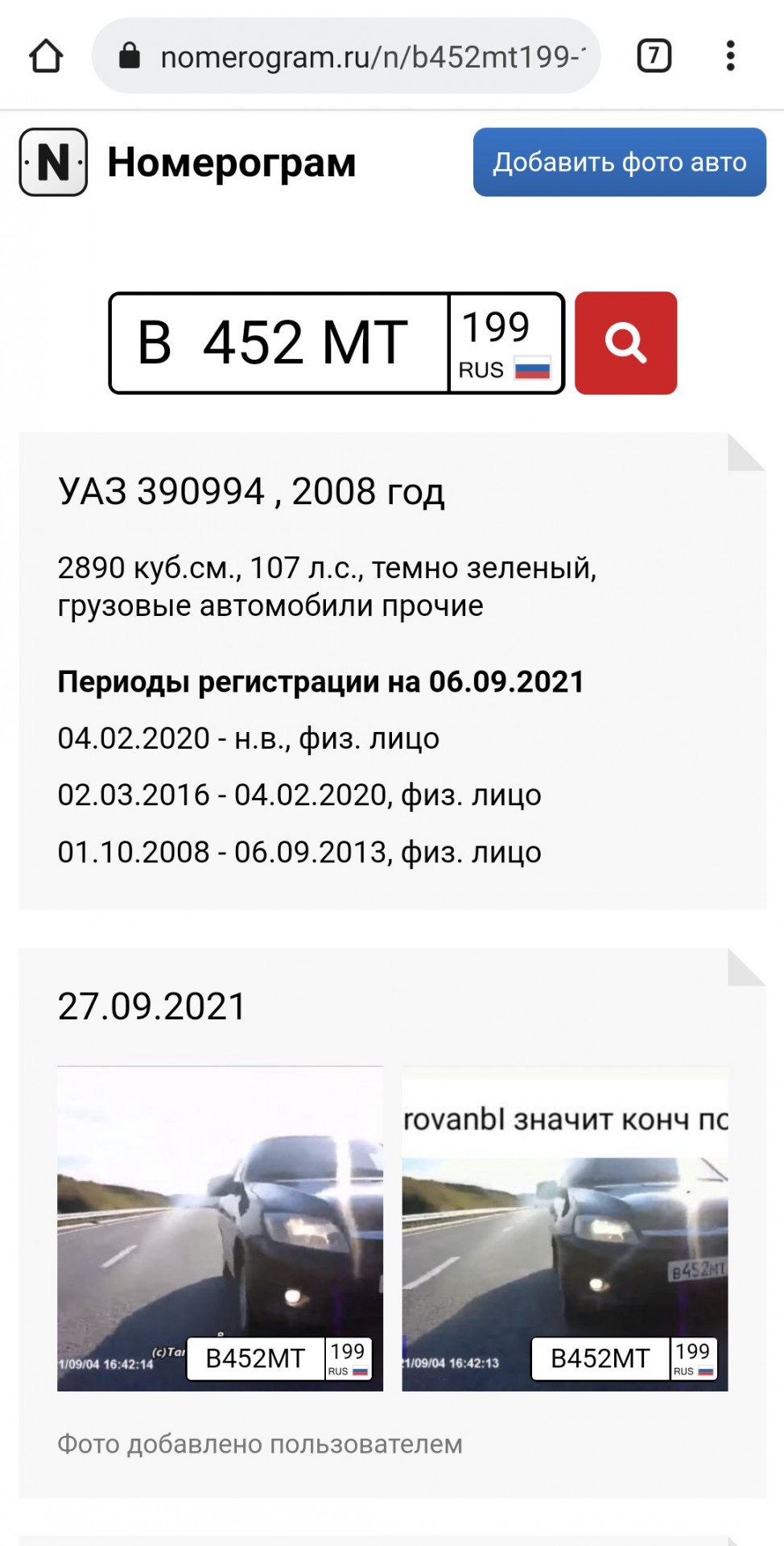Open the photo timestamped 16:42:13

565,1229
